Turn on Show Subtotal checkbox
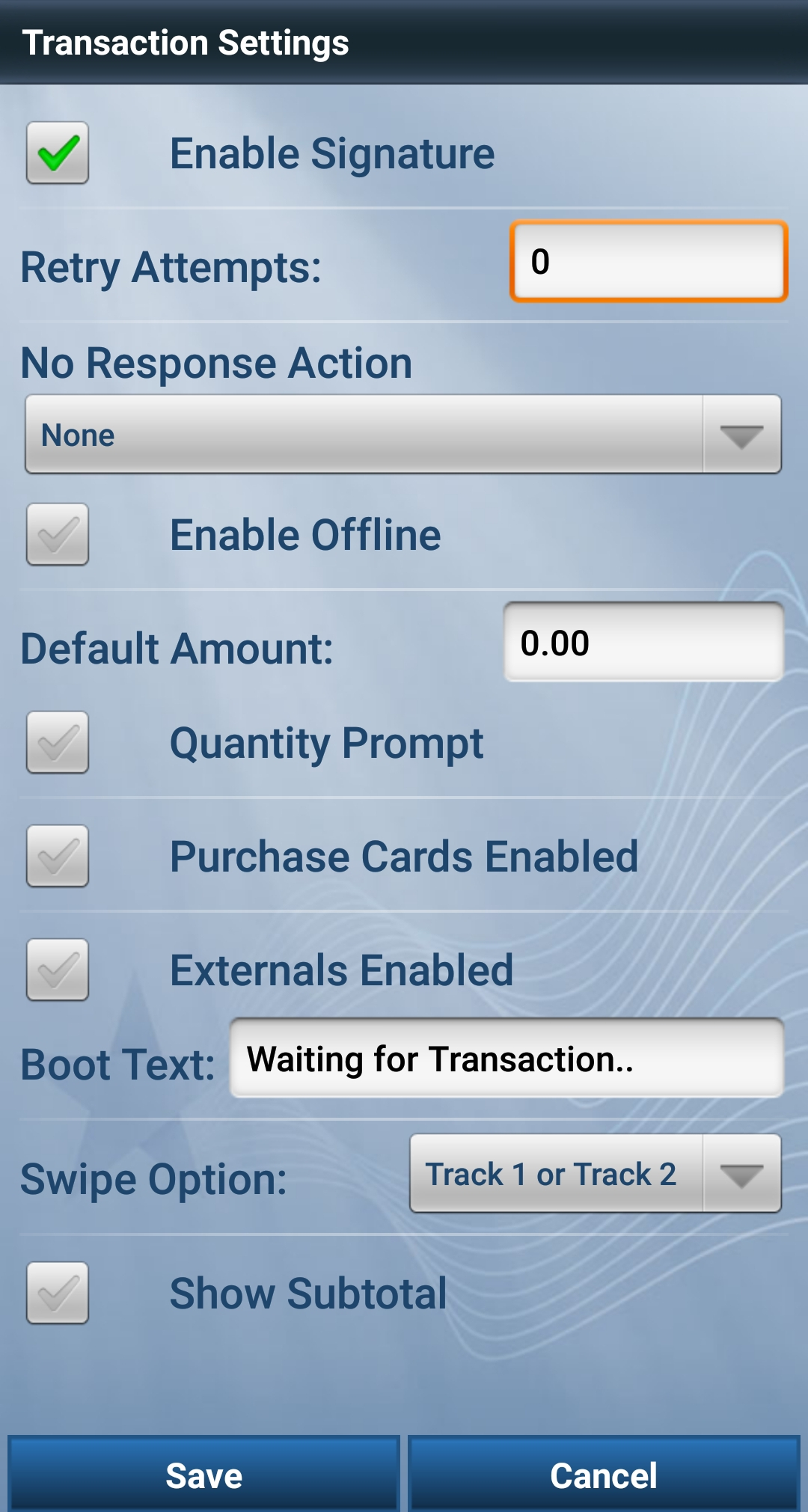The width and height of the screenshot is (808, 1512). tap(58, 1294)
